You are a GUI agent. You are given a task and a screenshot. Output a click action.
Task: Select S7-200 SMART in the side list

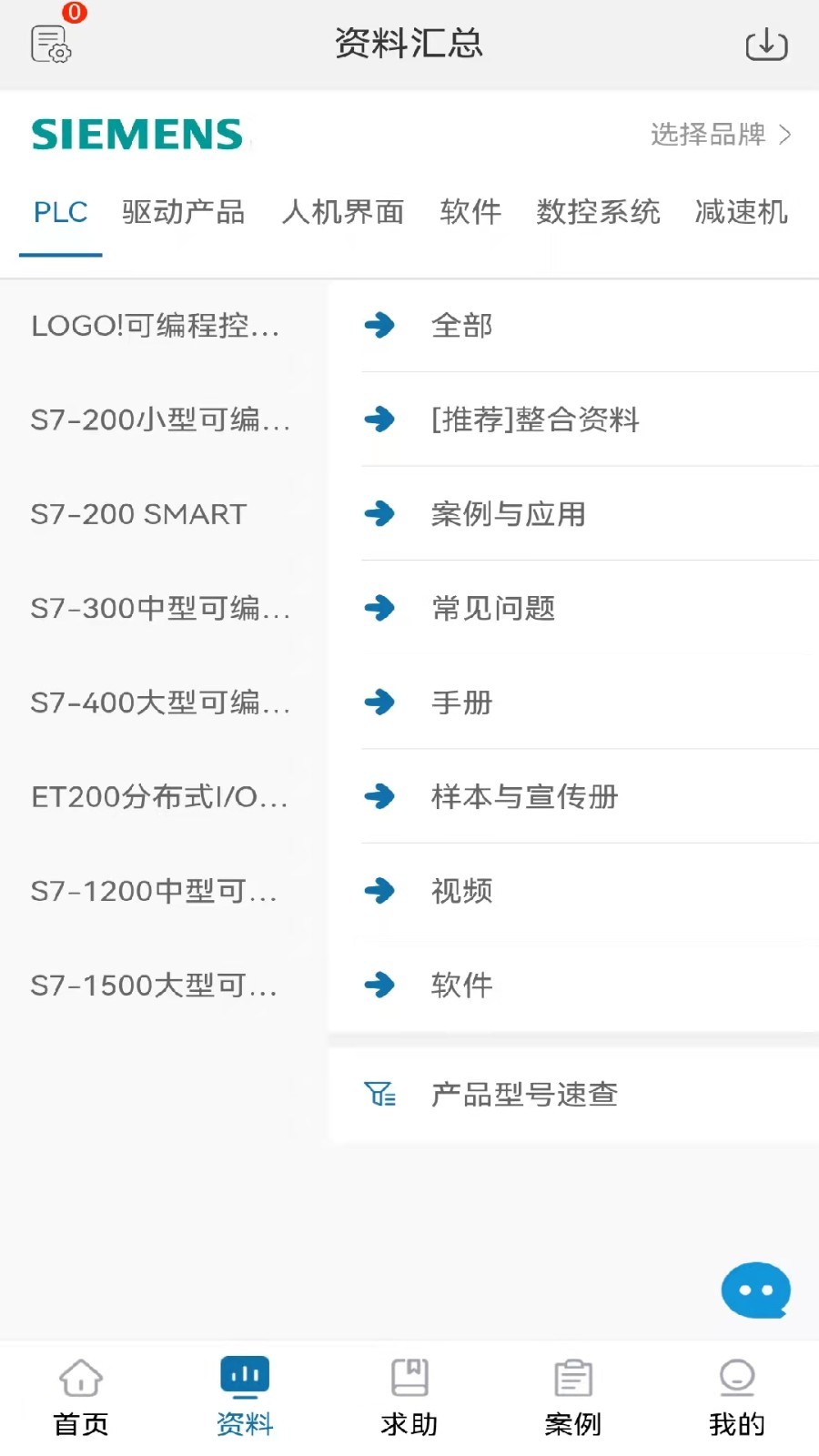(x=138, y=514)
